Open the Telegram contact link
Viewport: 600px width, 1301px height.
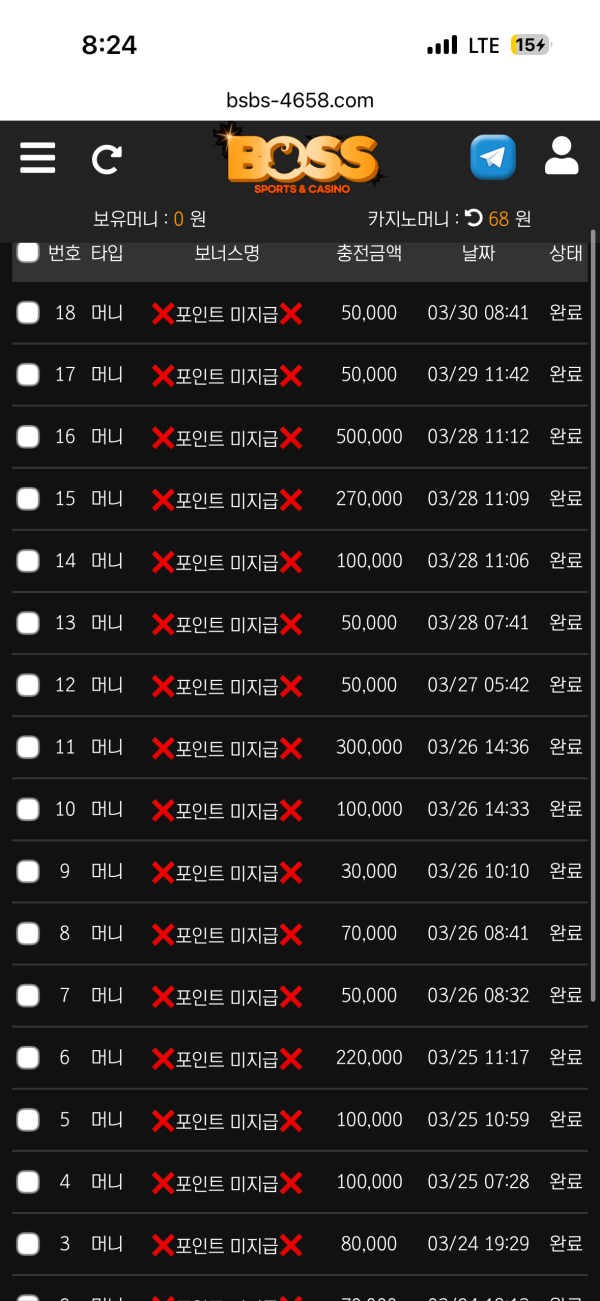click(493, 157)
